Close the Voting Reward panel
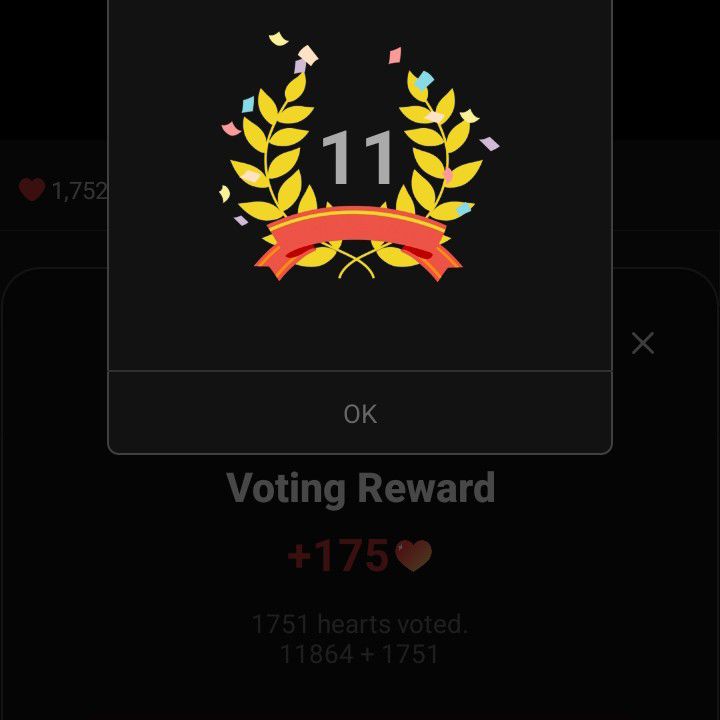The image size is (720, 720). pos(643,343)
